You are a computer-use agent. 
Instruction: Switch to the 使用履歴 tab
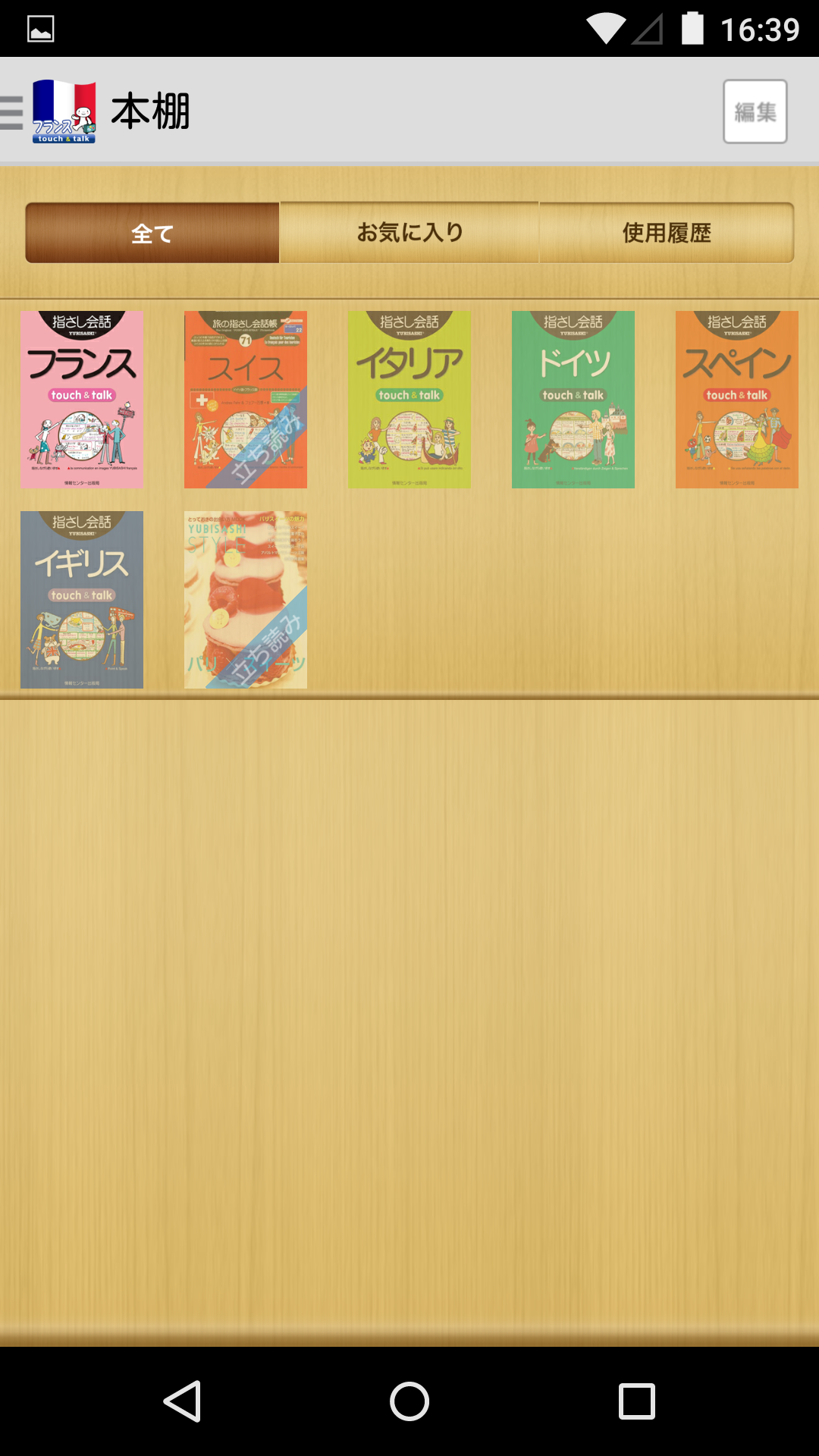click(x=666, y=233)
